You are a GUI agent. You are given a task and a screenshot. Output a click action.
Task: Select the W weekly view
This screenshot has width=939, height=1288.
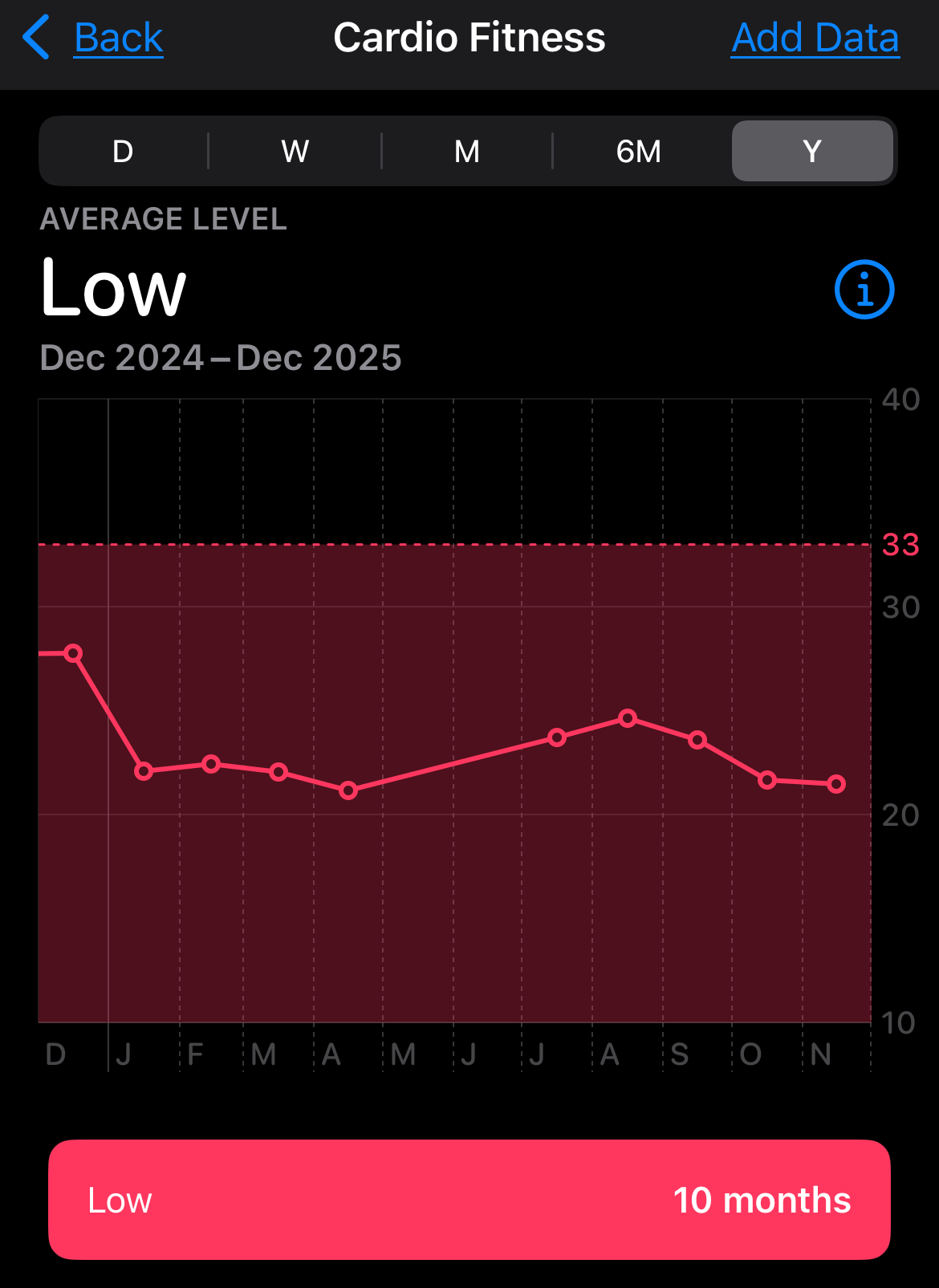[295, 152]
